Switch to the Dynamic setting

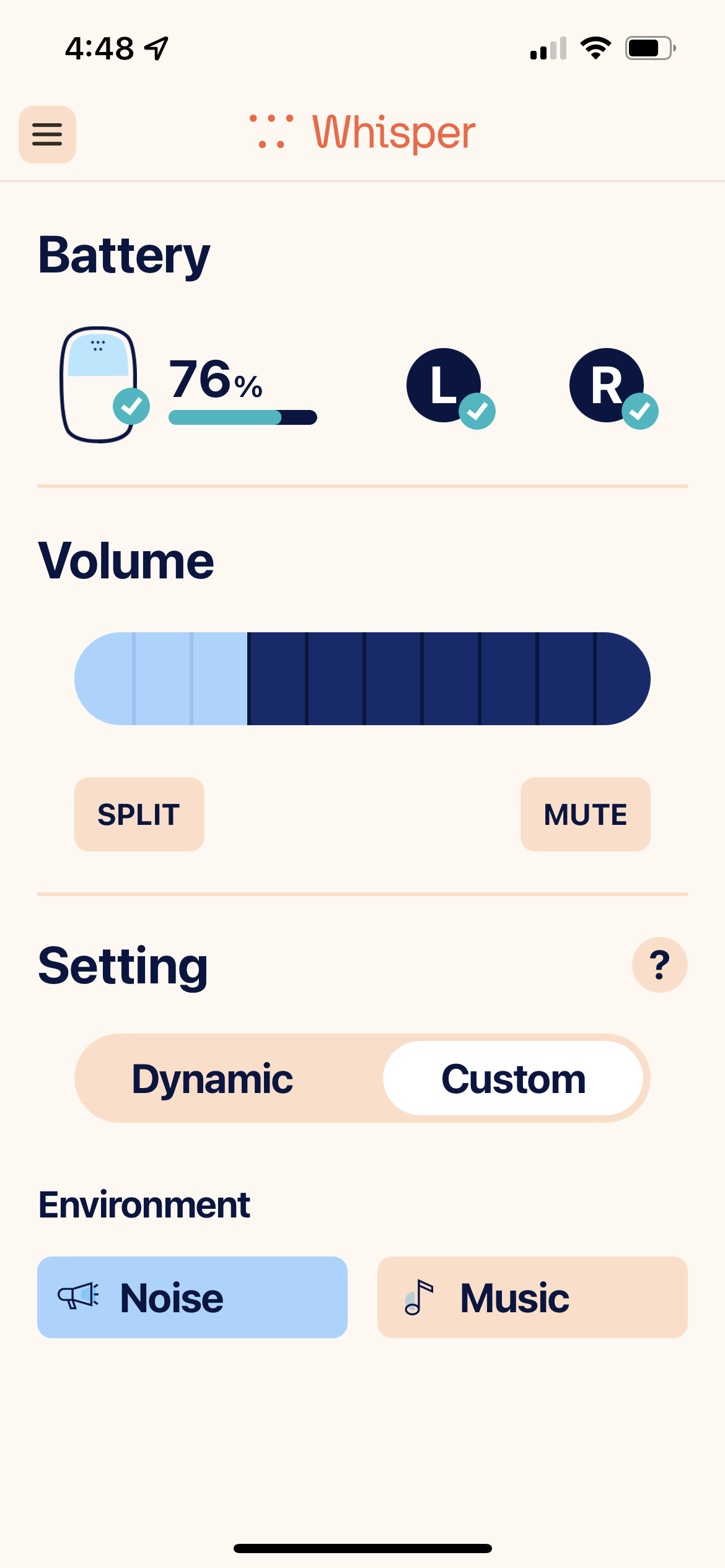(x=213, y=1079)
